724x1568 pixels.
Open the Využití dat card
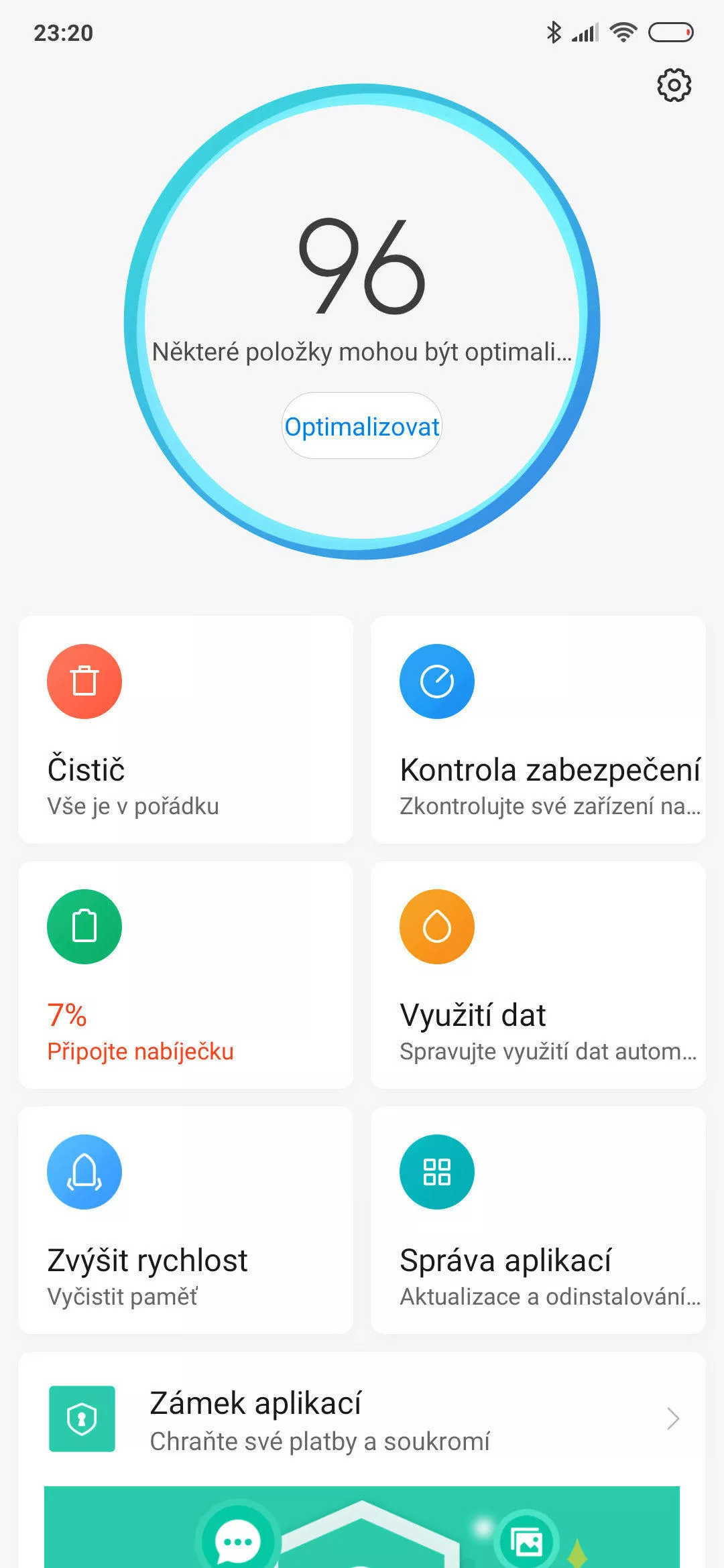[x=538, y=975]
